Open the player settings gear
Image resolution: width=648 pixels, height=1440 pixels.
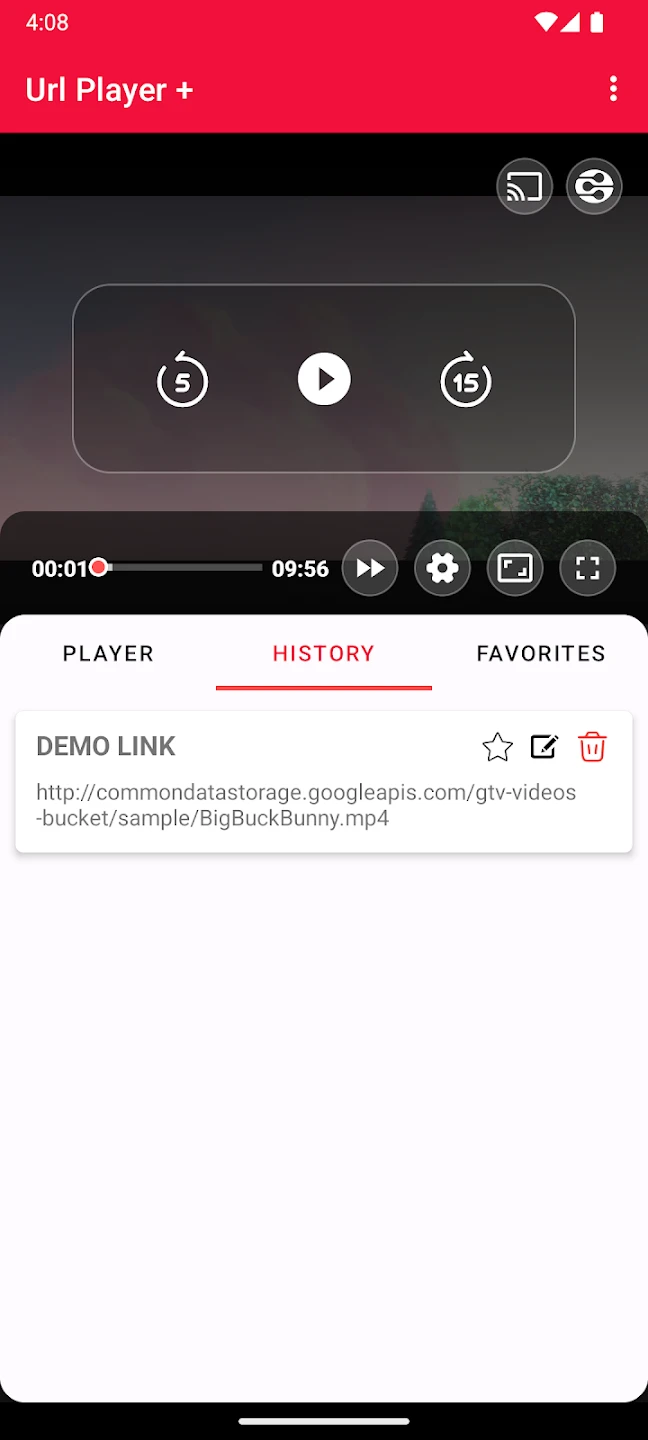tap(442, 568)
